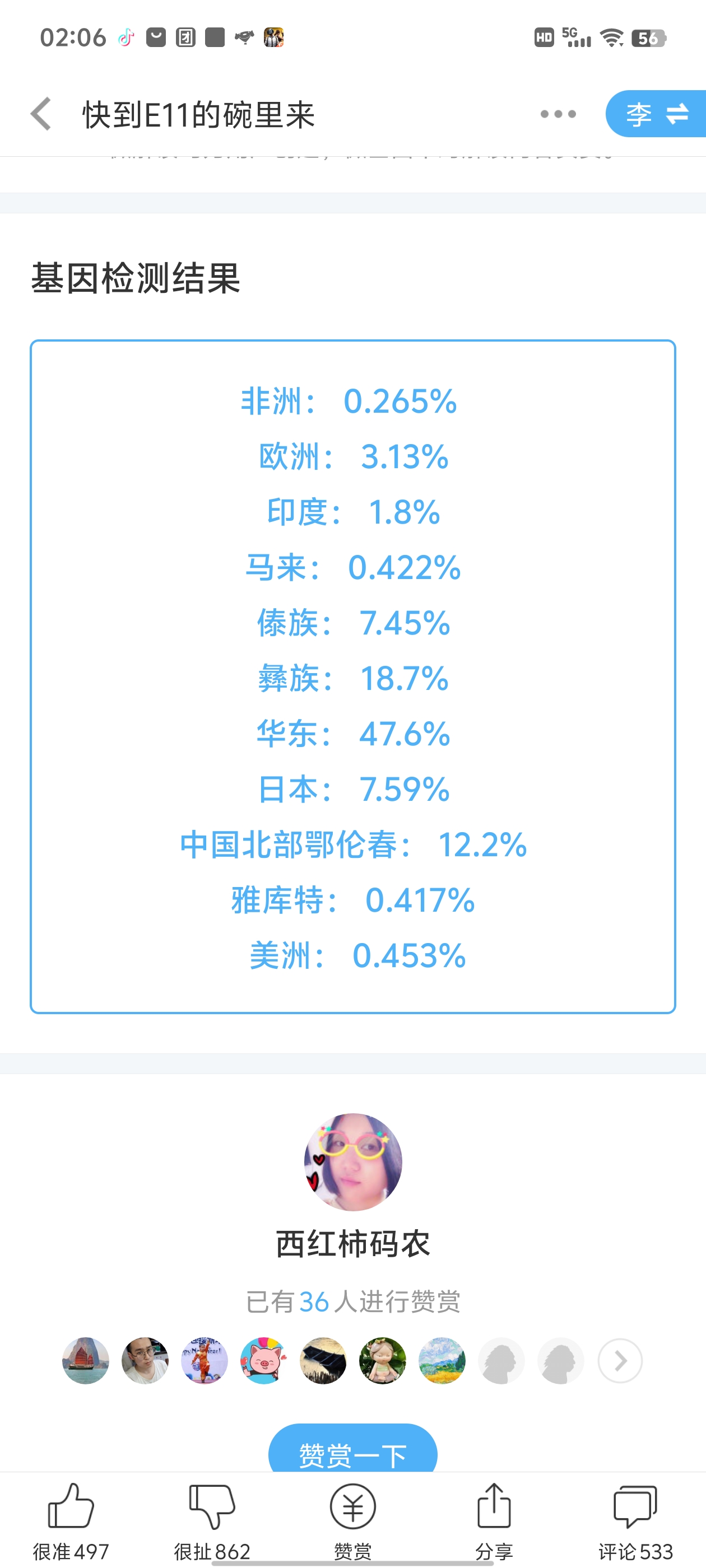Open 西红柿码农's profile avatar
The image size is (706, 1568).
click(352, 1161)
